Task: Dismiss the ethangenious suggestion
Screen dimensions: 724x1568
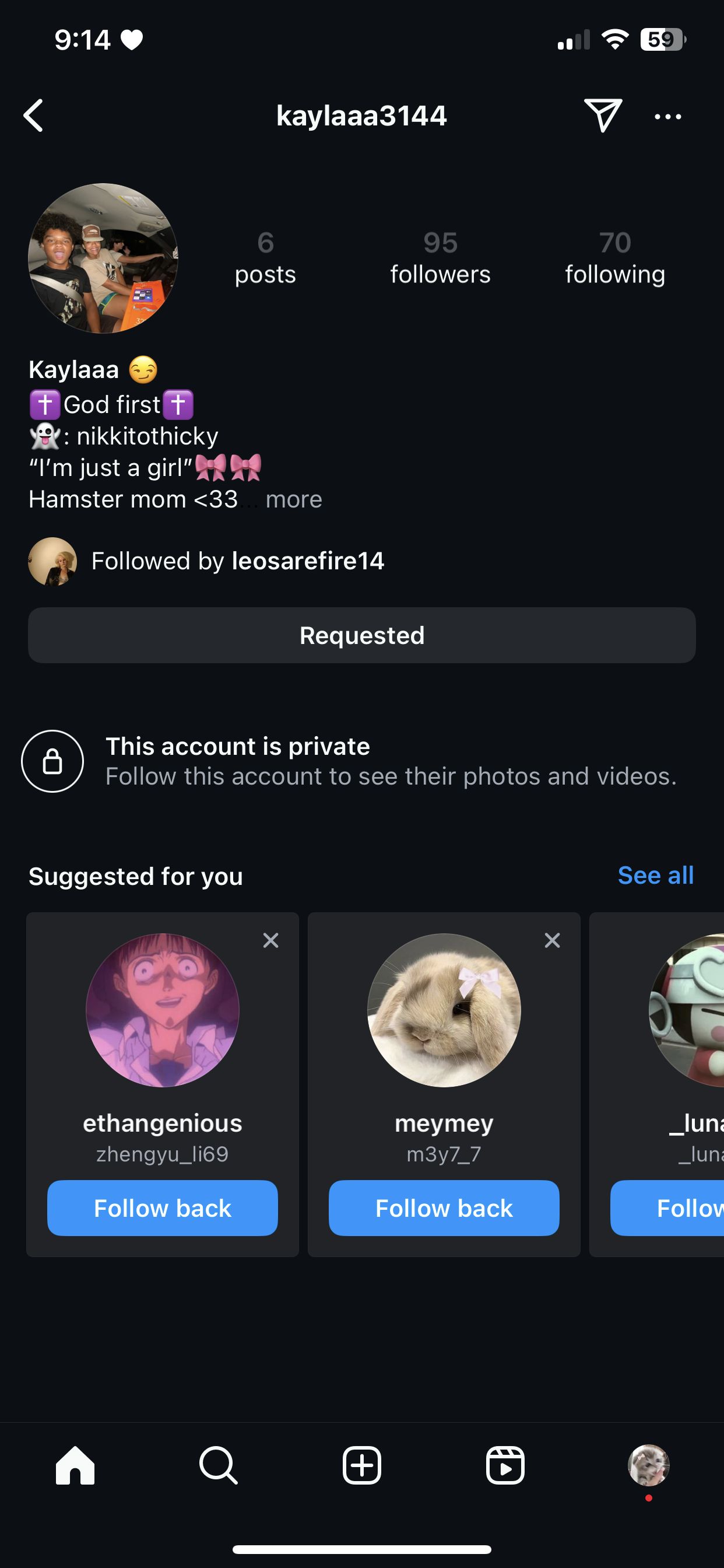Action: [x=270, y=940]
